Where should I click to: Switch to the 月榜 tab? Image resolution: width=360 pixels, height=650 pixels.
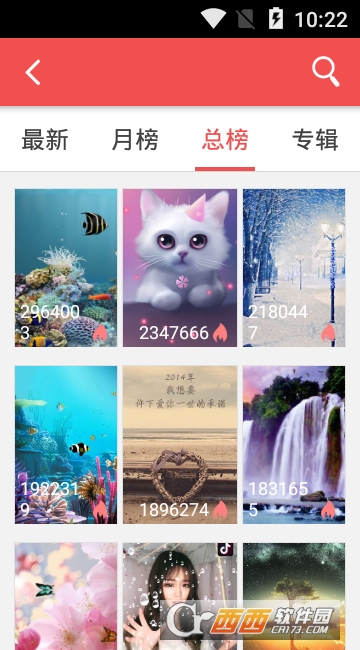pyautogui.click(x=135, y=140)
